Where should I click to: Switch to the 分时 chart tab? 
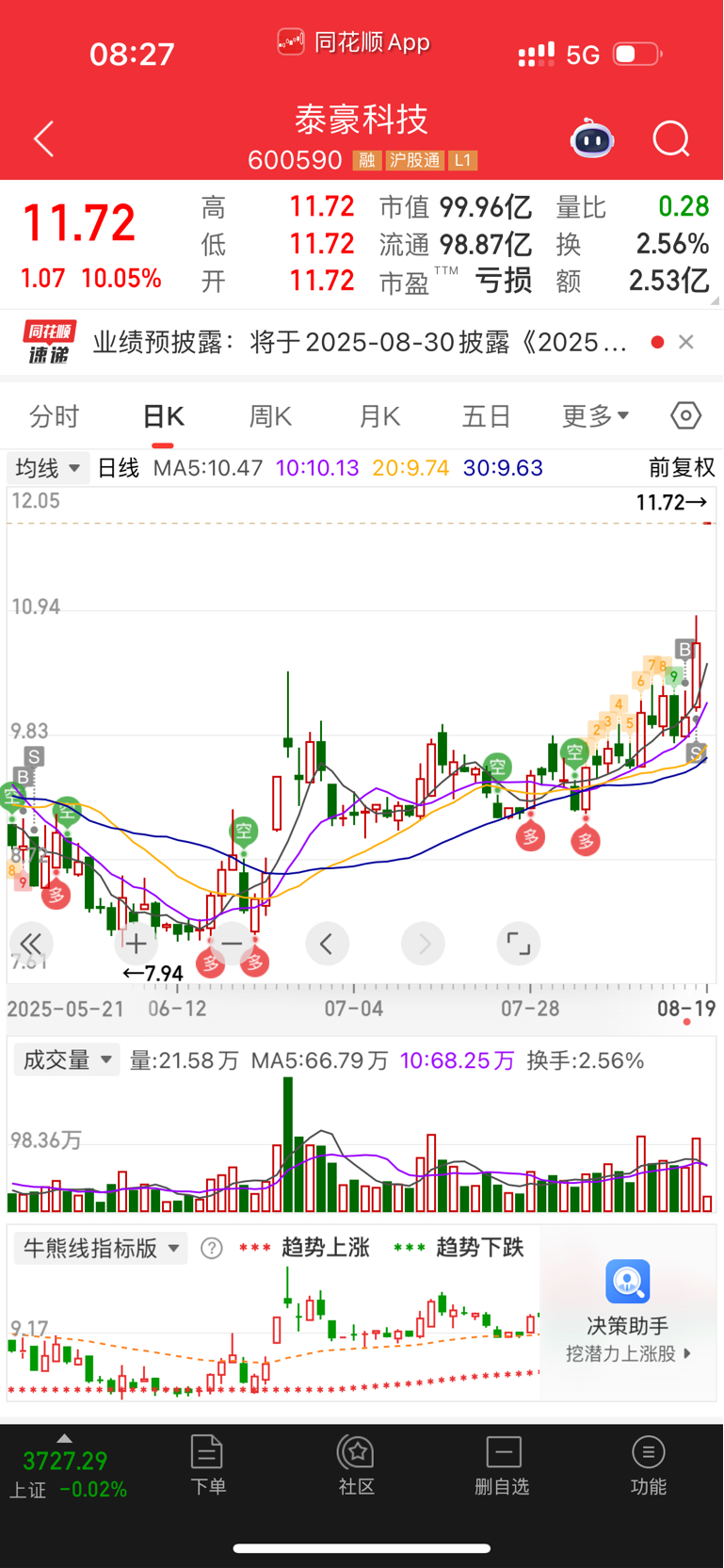point(55,416)
